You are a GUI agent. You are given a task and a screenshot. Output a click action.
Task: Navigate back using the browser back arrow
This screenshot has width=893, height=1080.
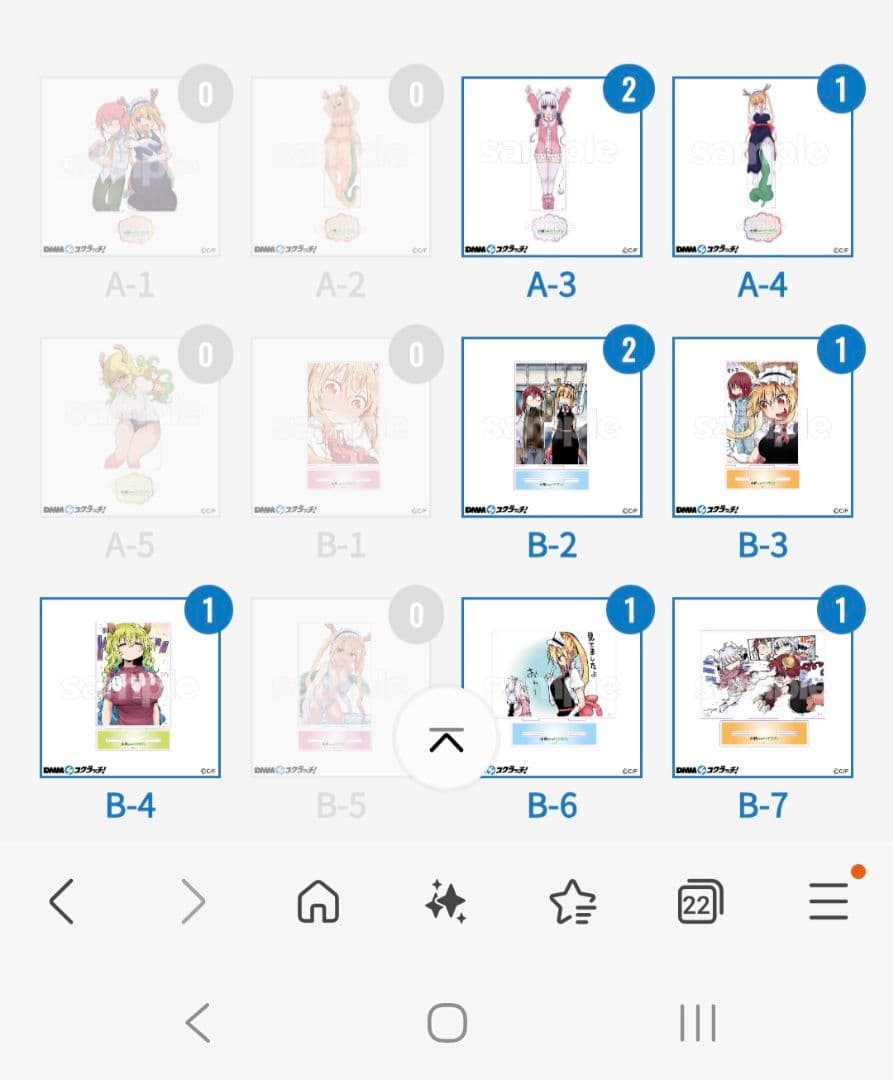click(x=62, y=901)
